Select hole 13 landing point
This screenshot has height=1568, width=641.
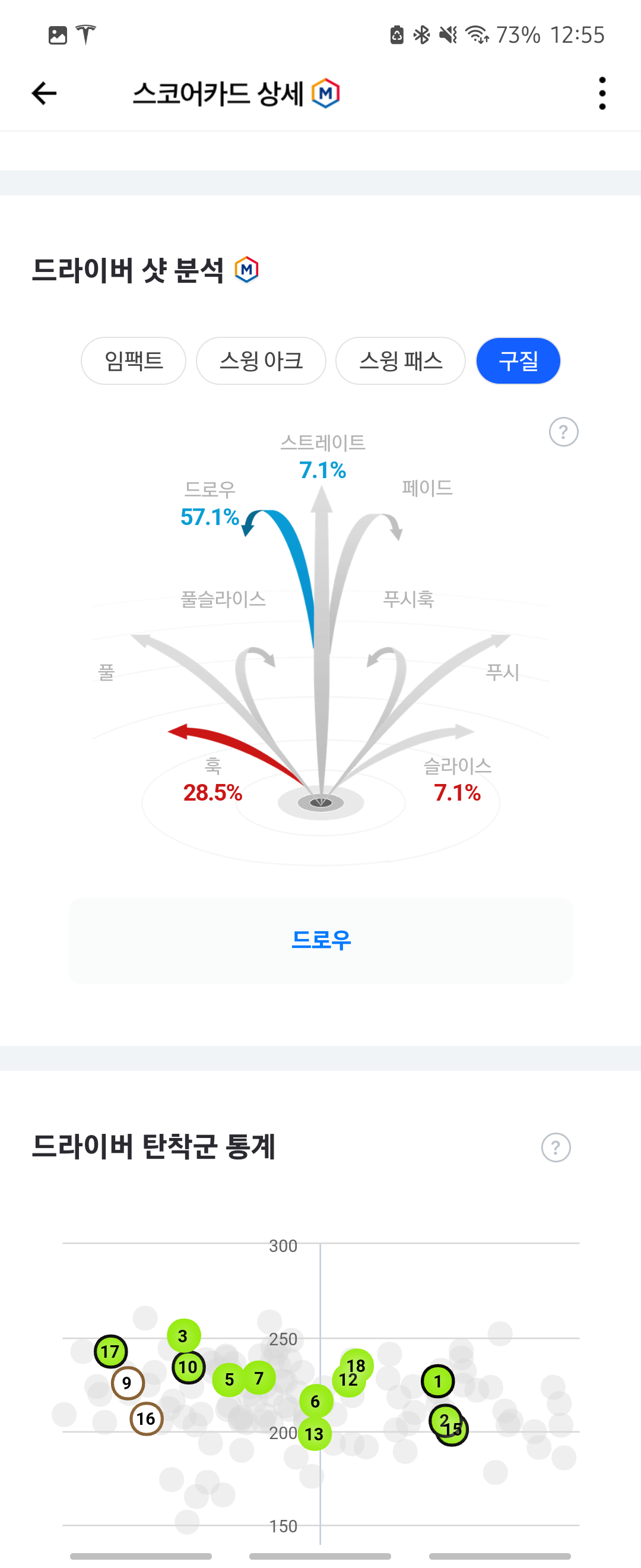(x=315, y=1434)
